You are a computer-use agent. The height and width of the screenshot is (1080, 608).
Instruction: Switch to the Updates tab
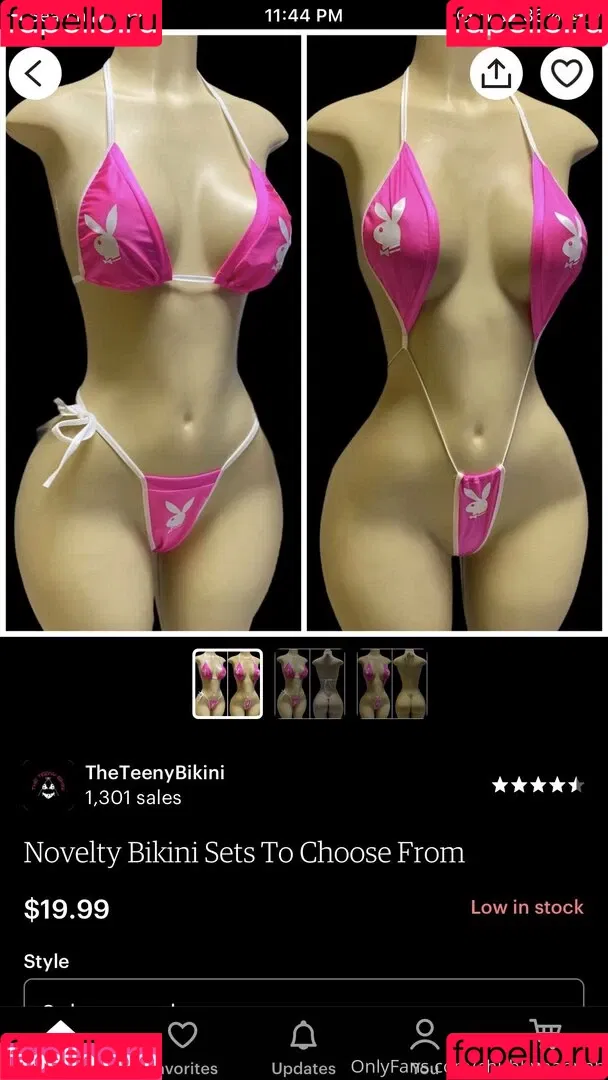(304, 1047)
